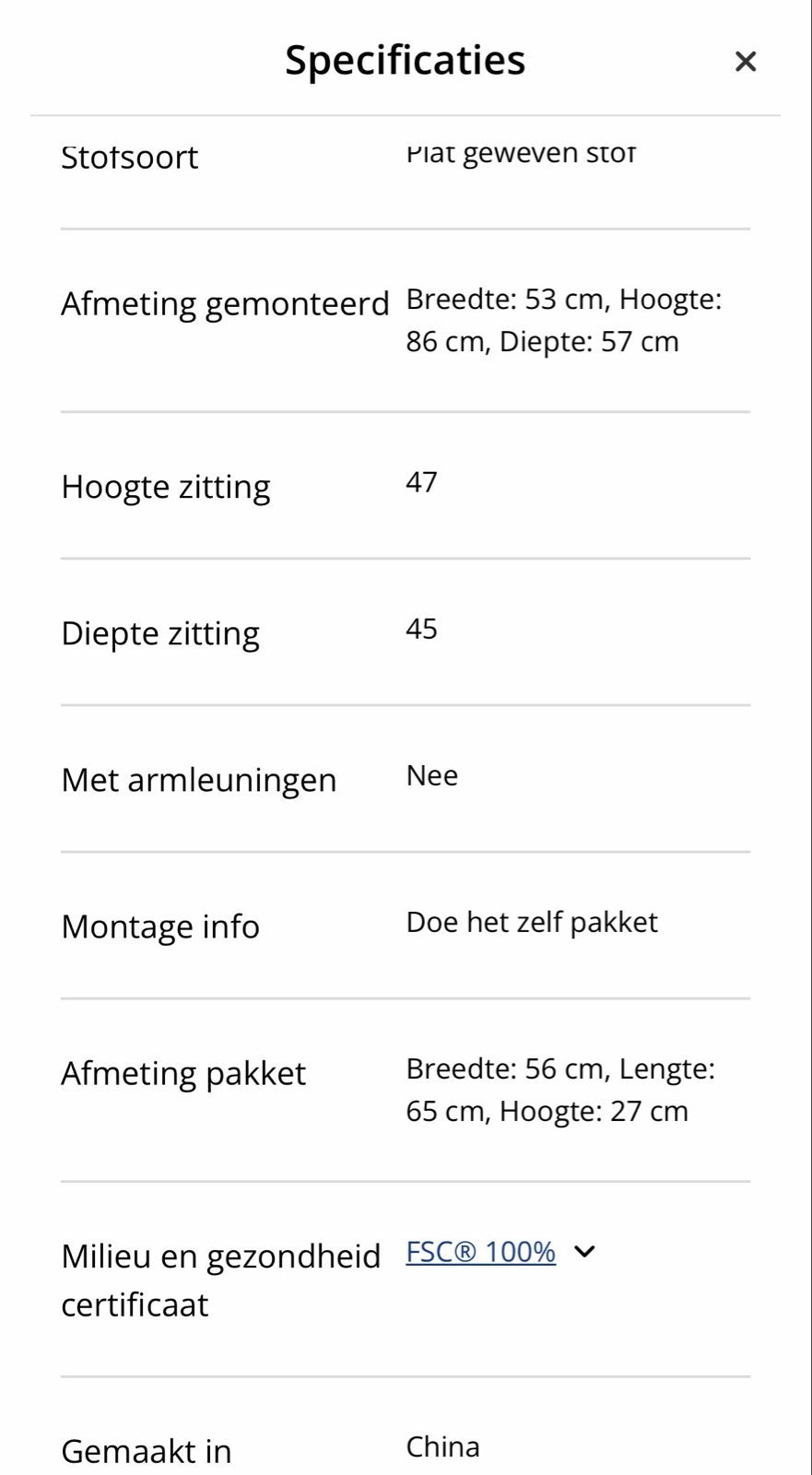The height and width of the screenshot is (1475, 812).
Task: Close the Specificaties panel
Action: (x=745, y=62)
